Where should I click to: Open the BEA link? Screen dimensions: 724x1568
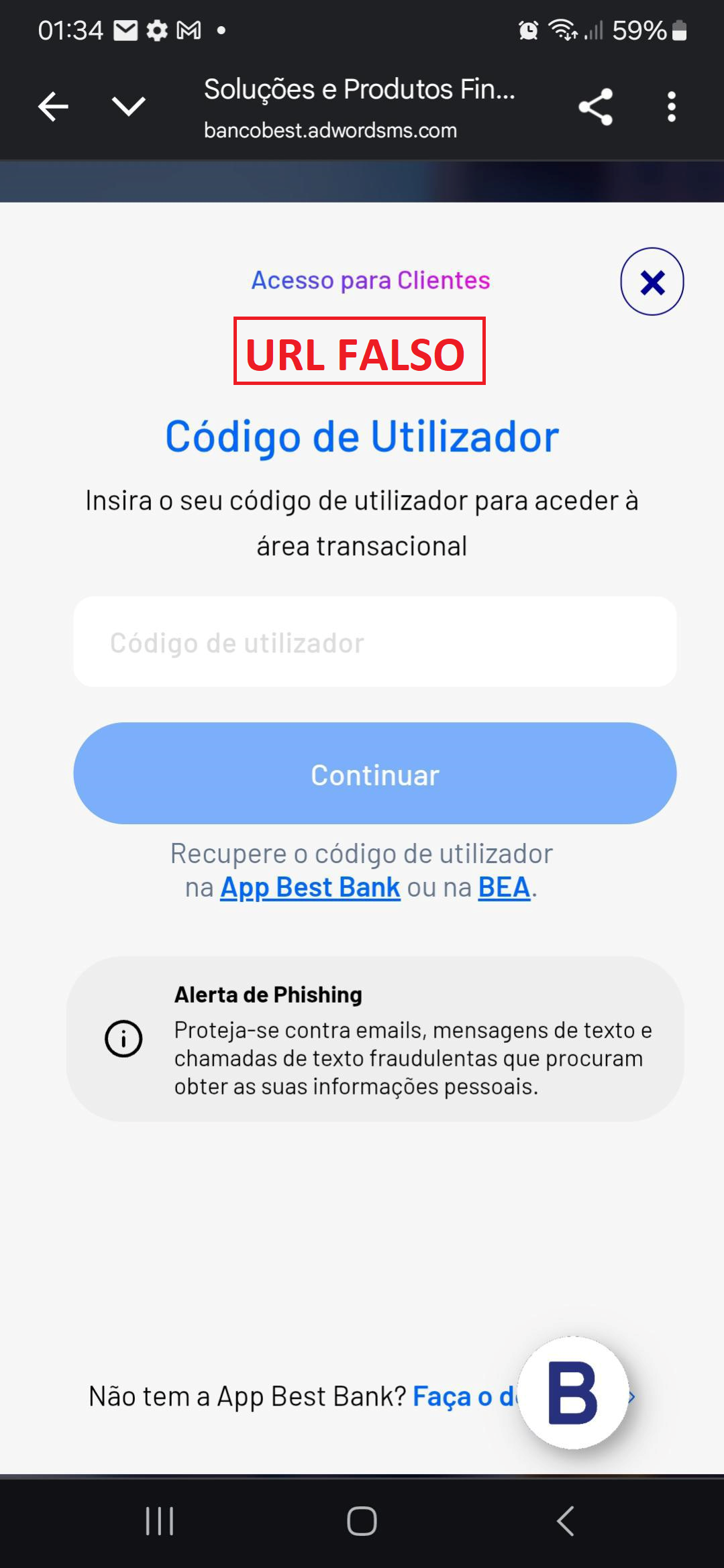504,887
